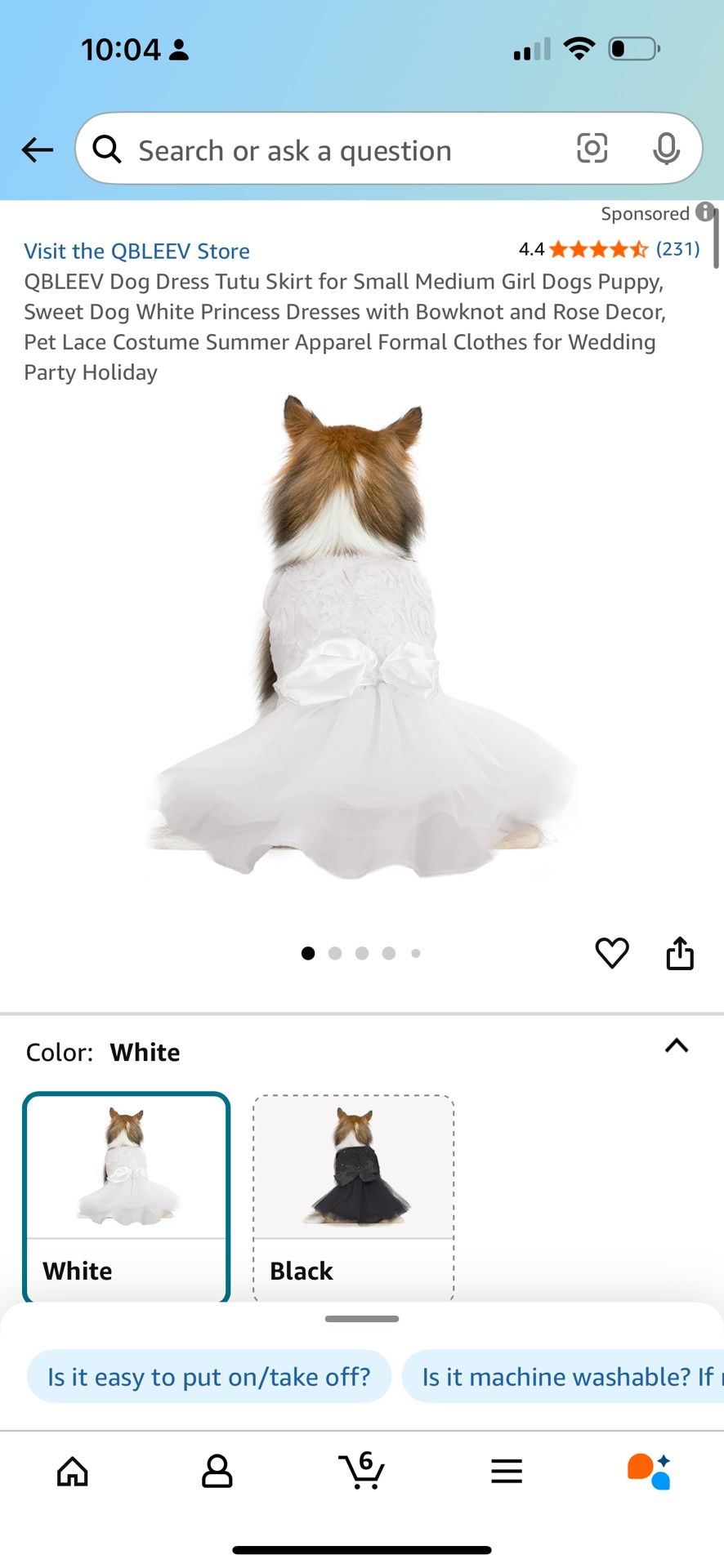The image size is (724, 1568).
Task: Ask 'Is it machine washable?' suggestion
Action: point(563,1377)
